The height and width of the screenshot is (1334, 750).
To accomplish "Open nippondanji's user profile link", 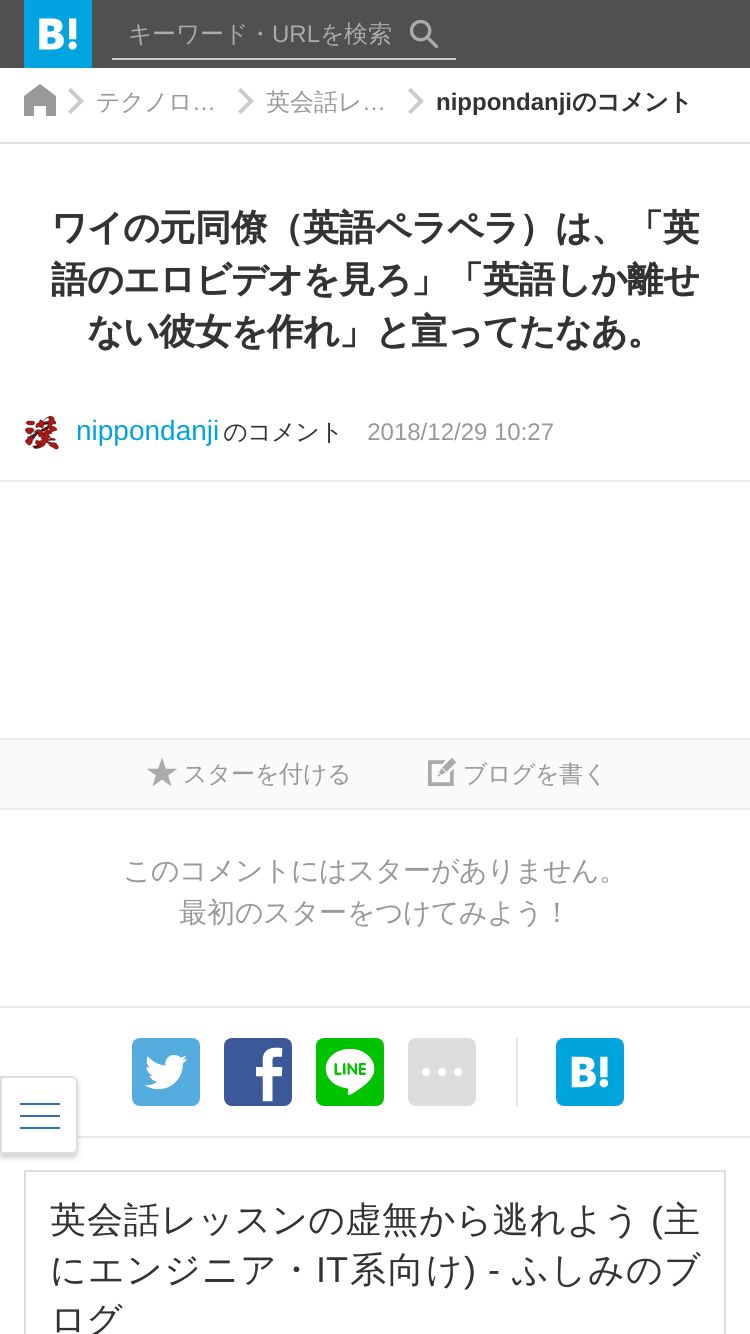I will tap(147, 431).
